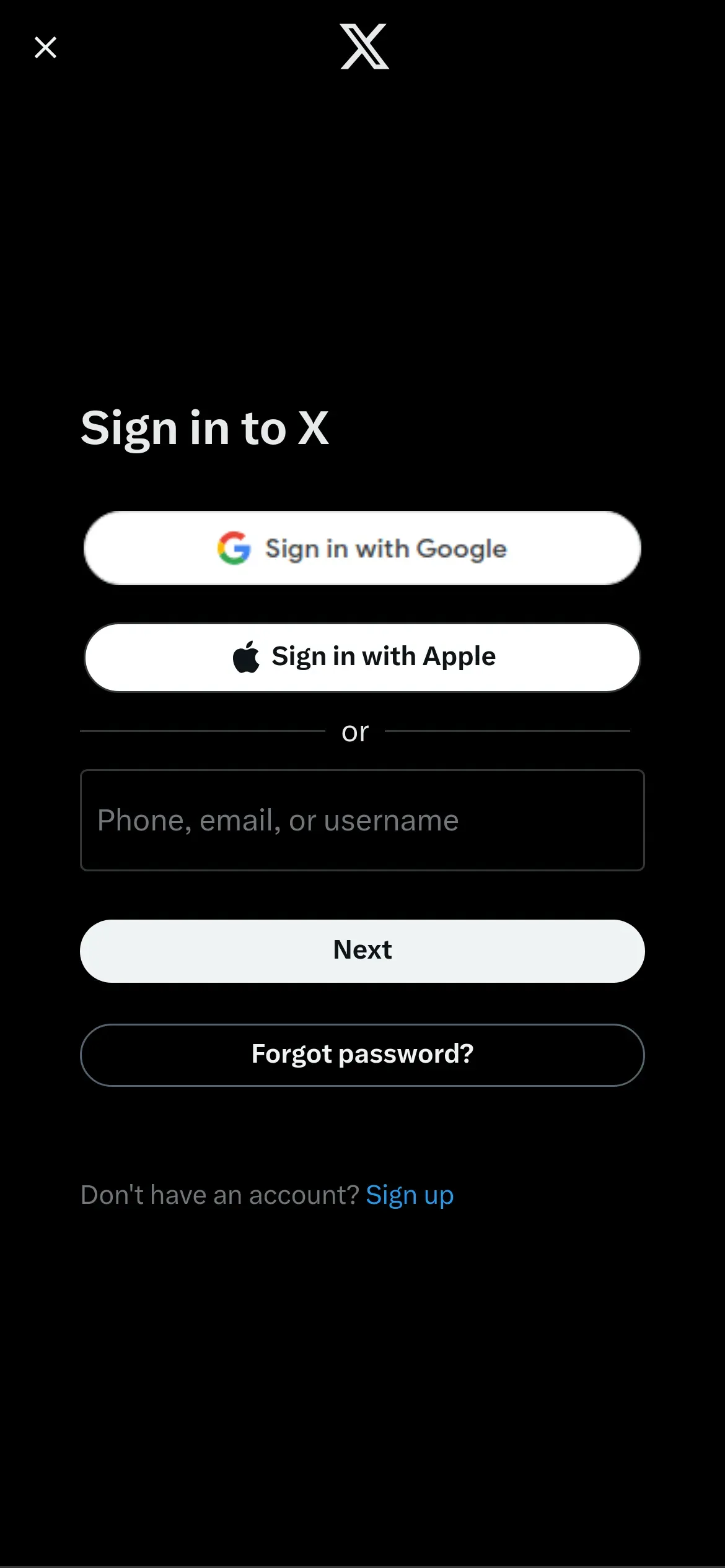Open Forgot password?
Screen dimensions: 725x1568
pyautogui.click(x=362, y=1055)
